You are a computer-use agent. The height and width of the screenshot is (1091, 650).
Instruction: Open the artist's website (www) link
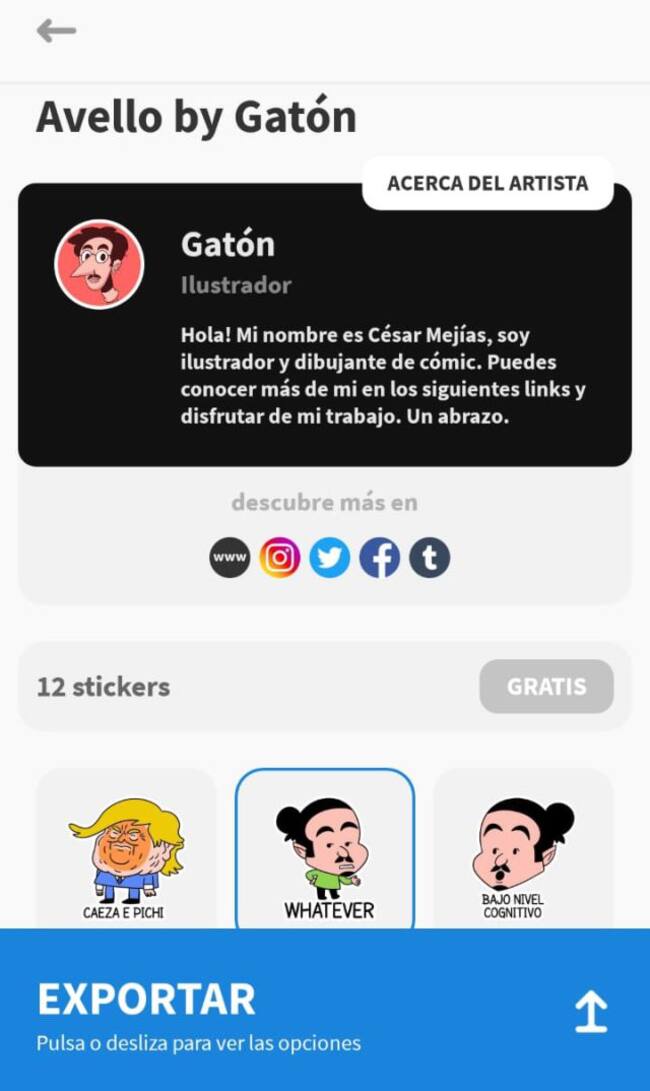click(x=230, y=558)
